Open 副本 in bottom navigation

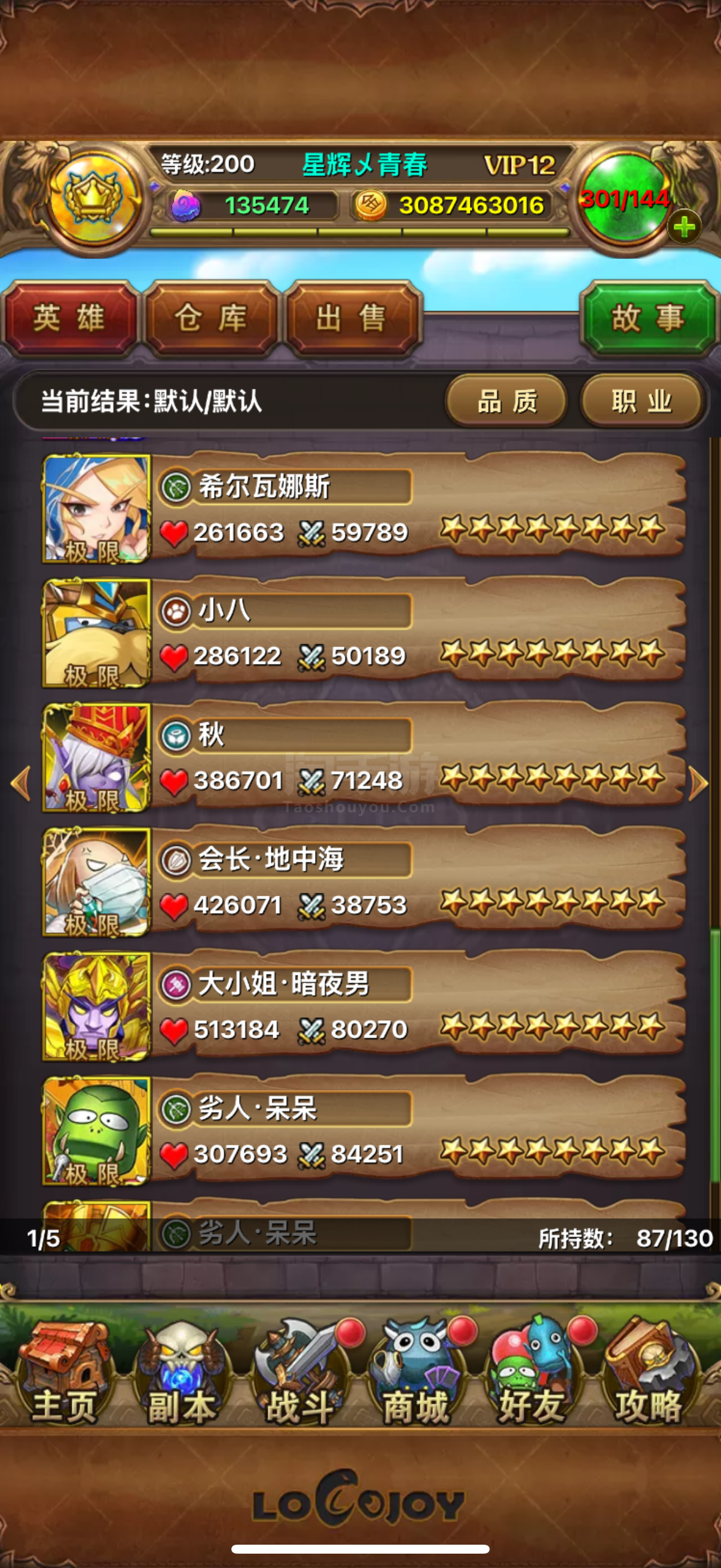tap(181, 1374)
